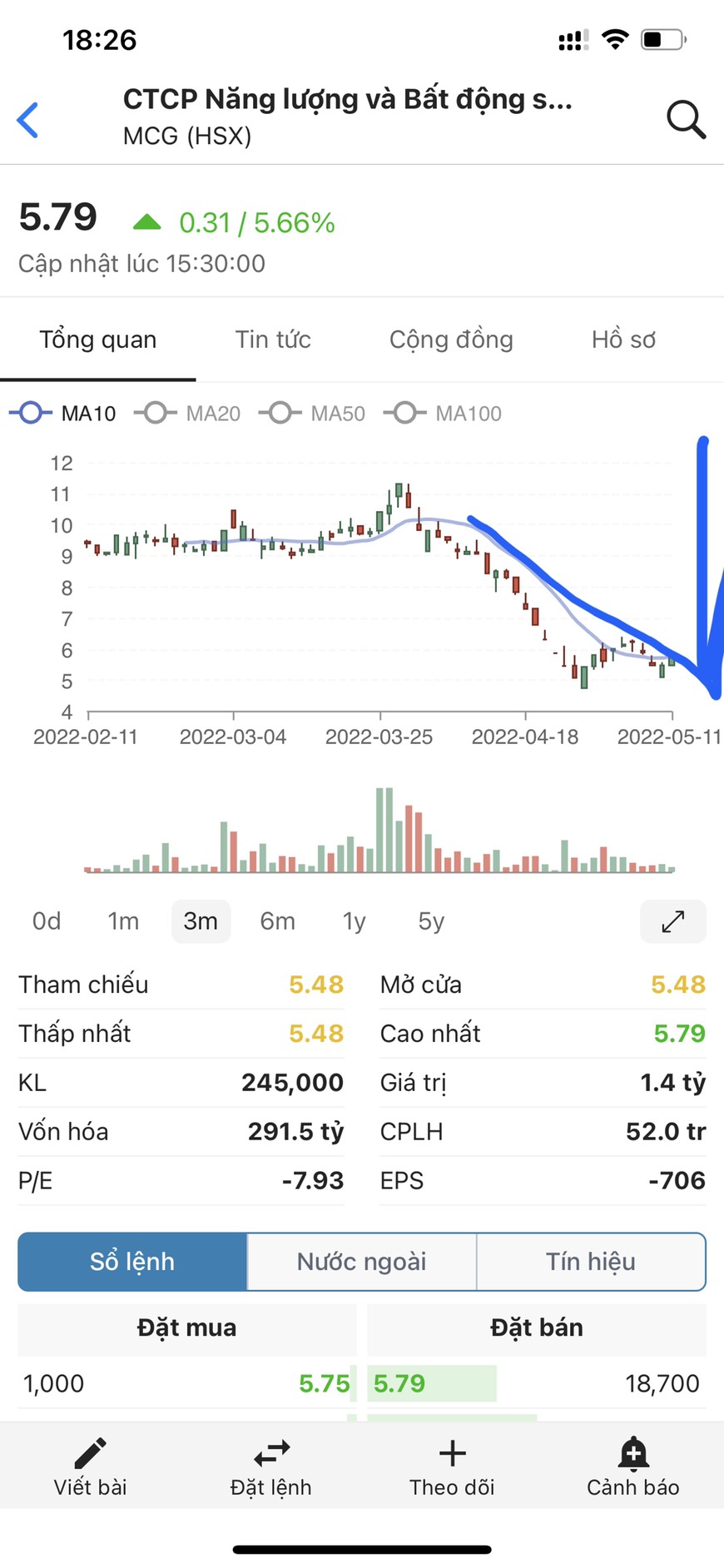Screen dimensions: 724x1568
Task: Switch to the Nước ngoài segment
Action: [361, 1262]
